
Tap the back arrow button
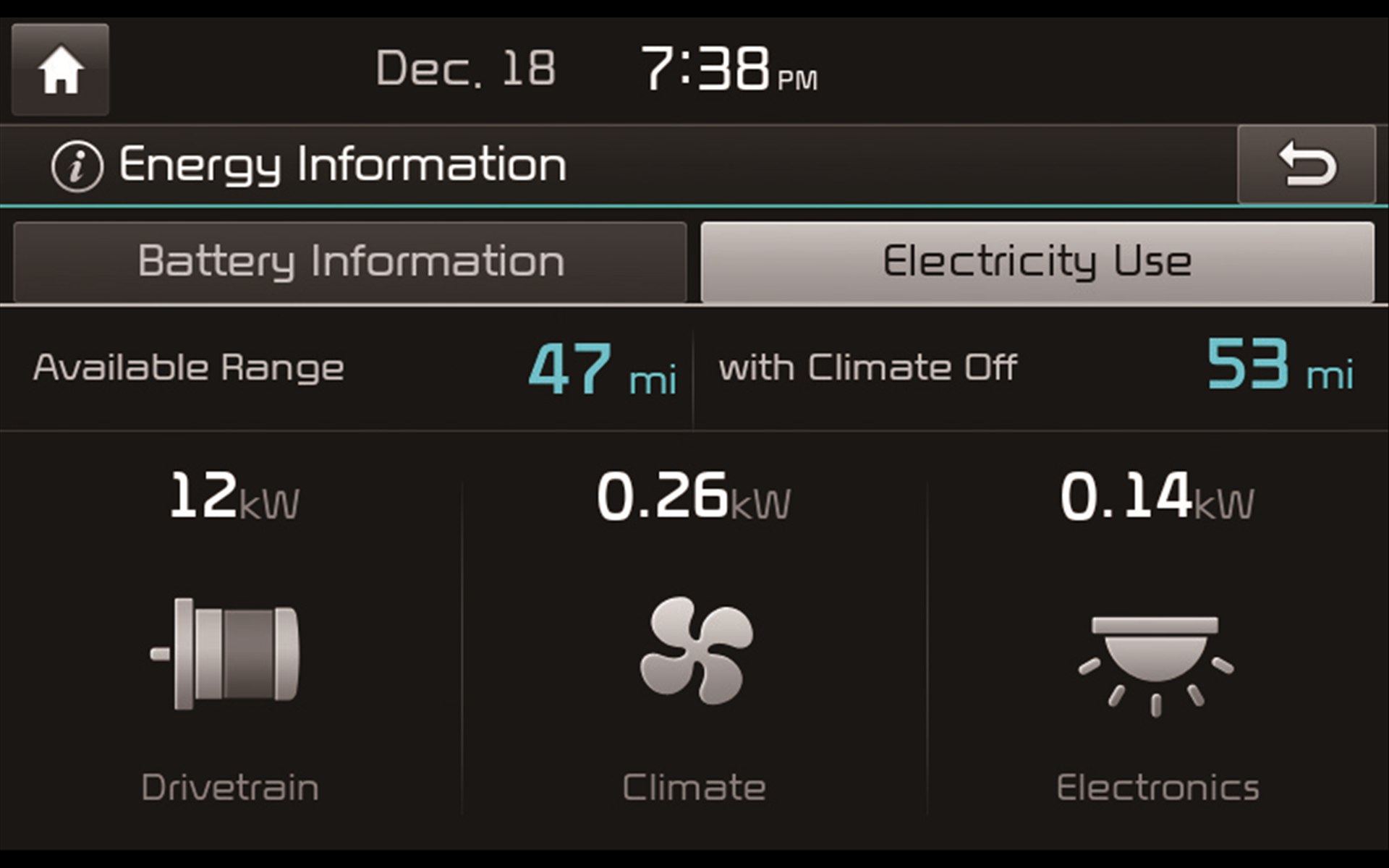click(1306, 164)
